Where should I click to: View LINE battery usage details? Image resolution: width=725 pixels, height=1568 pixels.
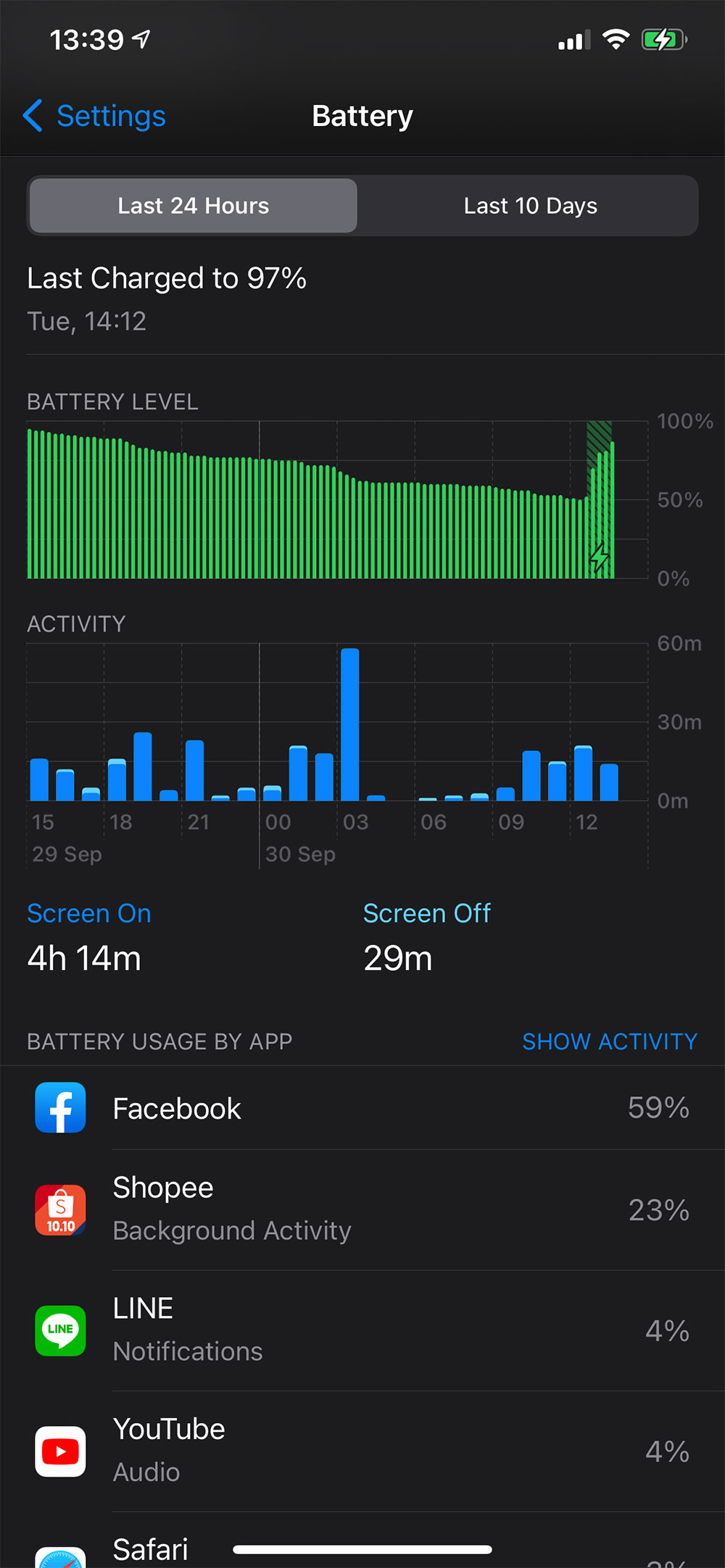362,1330
